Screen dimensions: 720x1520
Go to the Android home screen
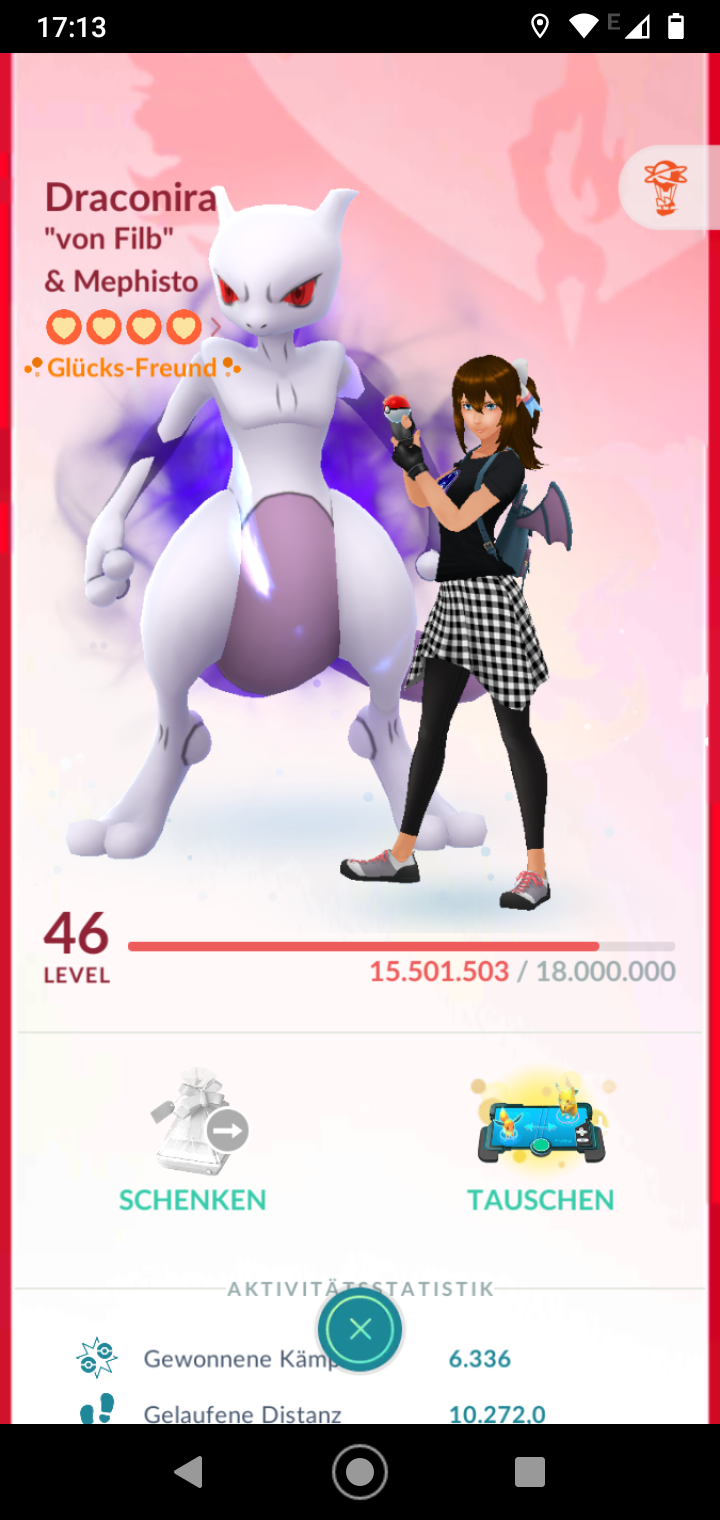[360, 1471]
